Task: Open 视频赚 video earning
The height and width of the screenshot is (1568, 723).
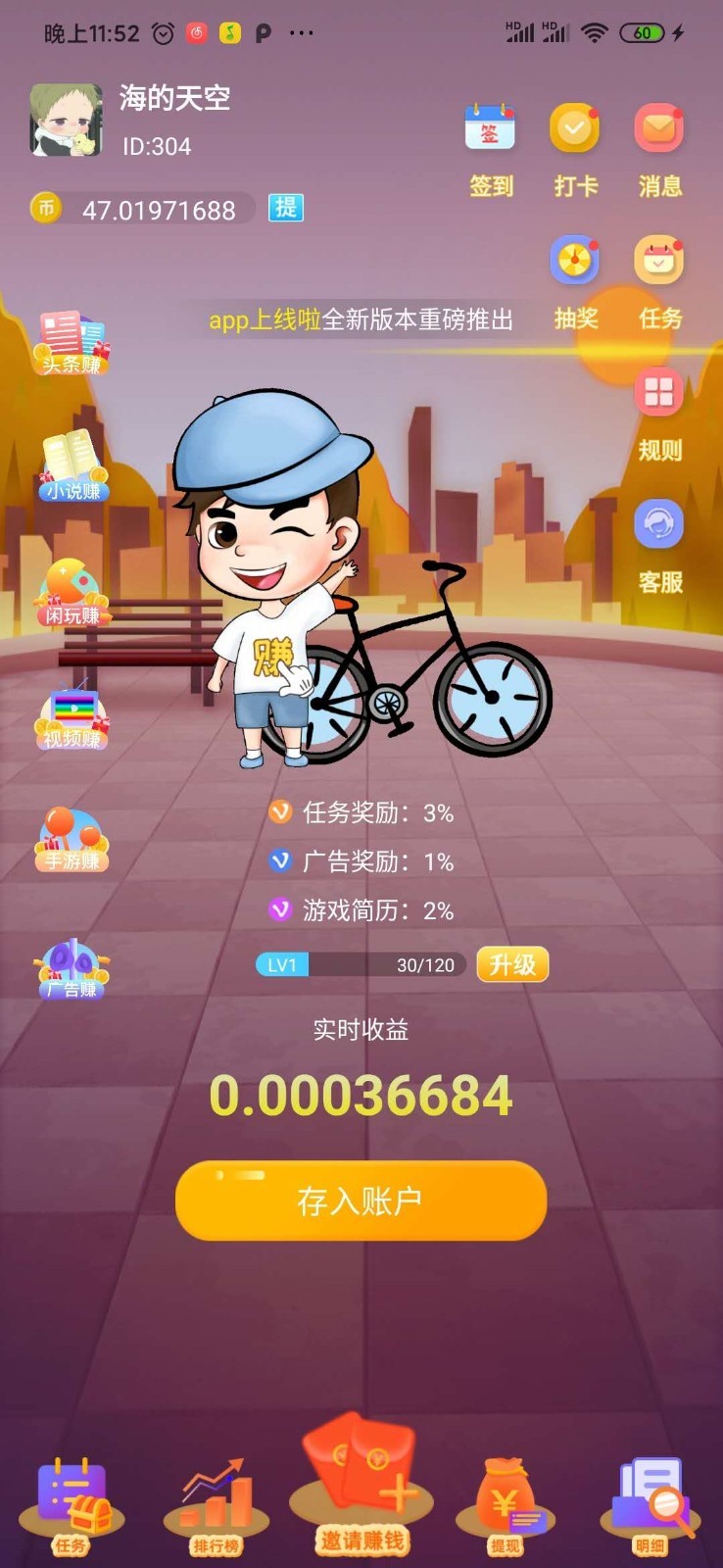Action: pyautogui.click(x=72, y=719)
